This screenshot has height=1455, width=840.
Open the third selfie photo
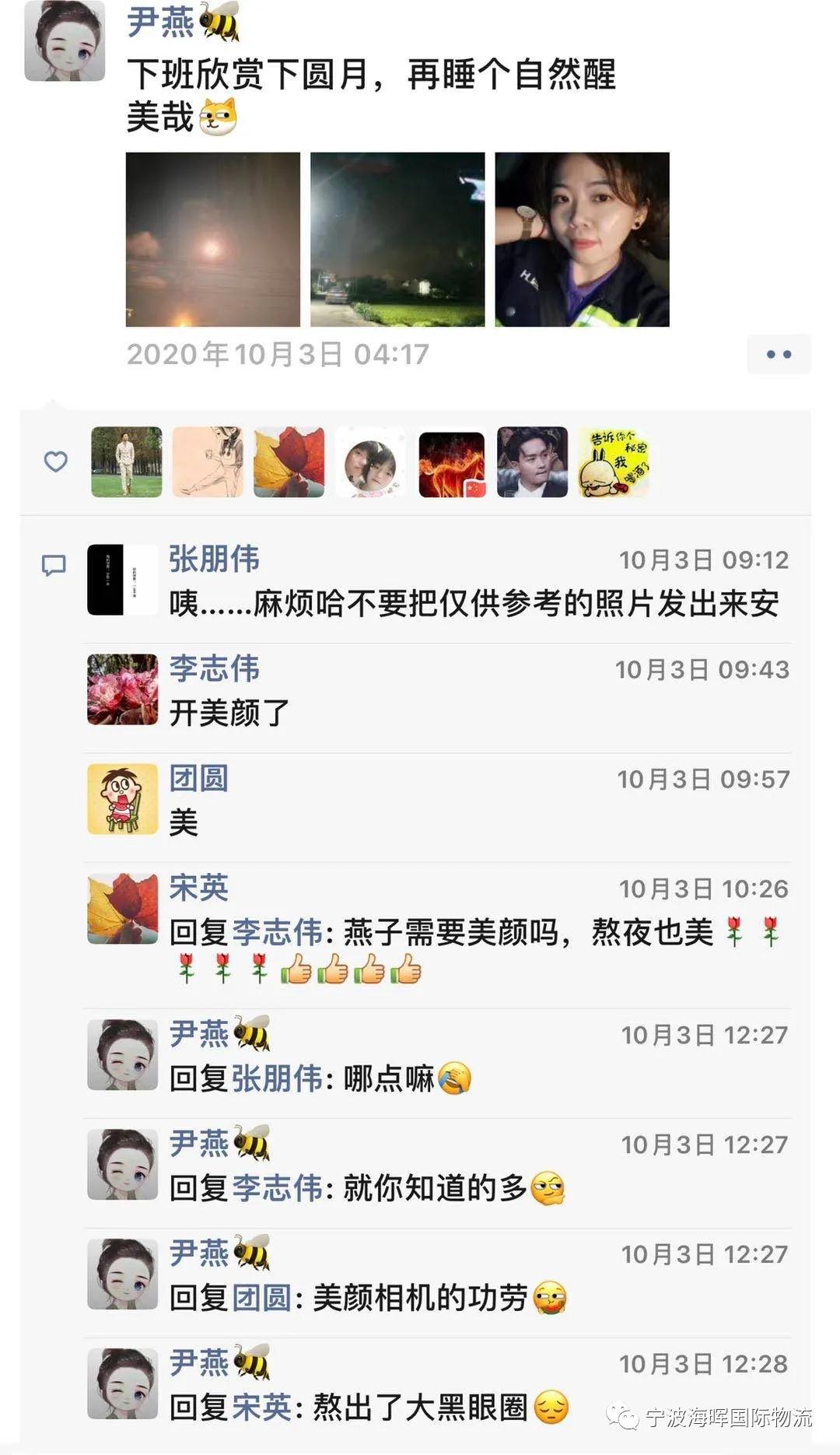pos(582,240)
